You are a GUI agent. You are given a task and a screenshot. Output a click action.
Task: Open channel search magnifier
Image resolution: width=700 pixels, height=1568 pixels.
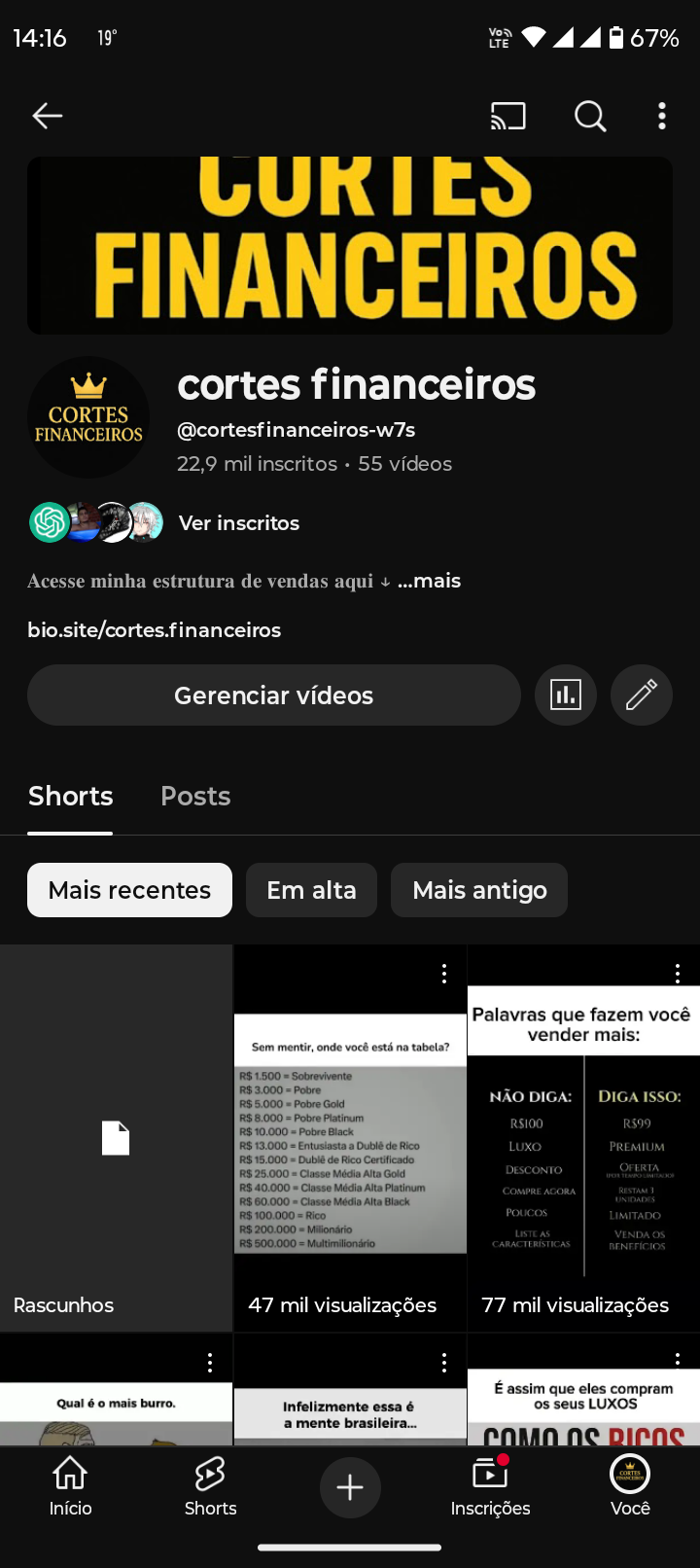tap(589, 116)
